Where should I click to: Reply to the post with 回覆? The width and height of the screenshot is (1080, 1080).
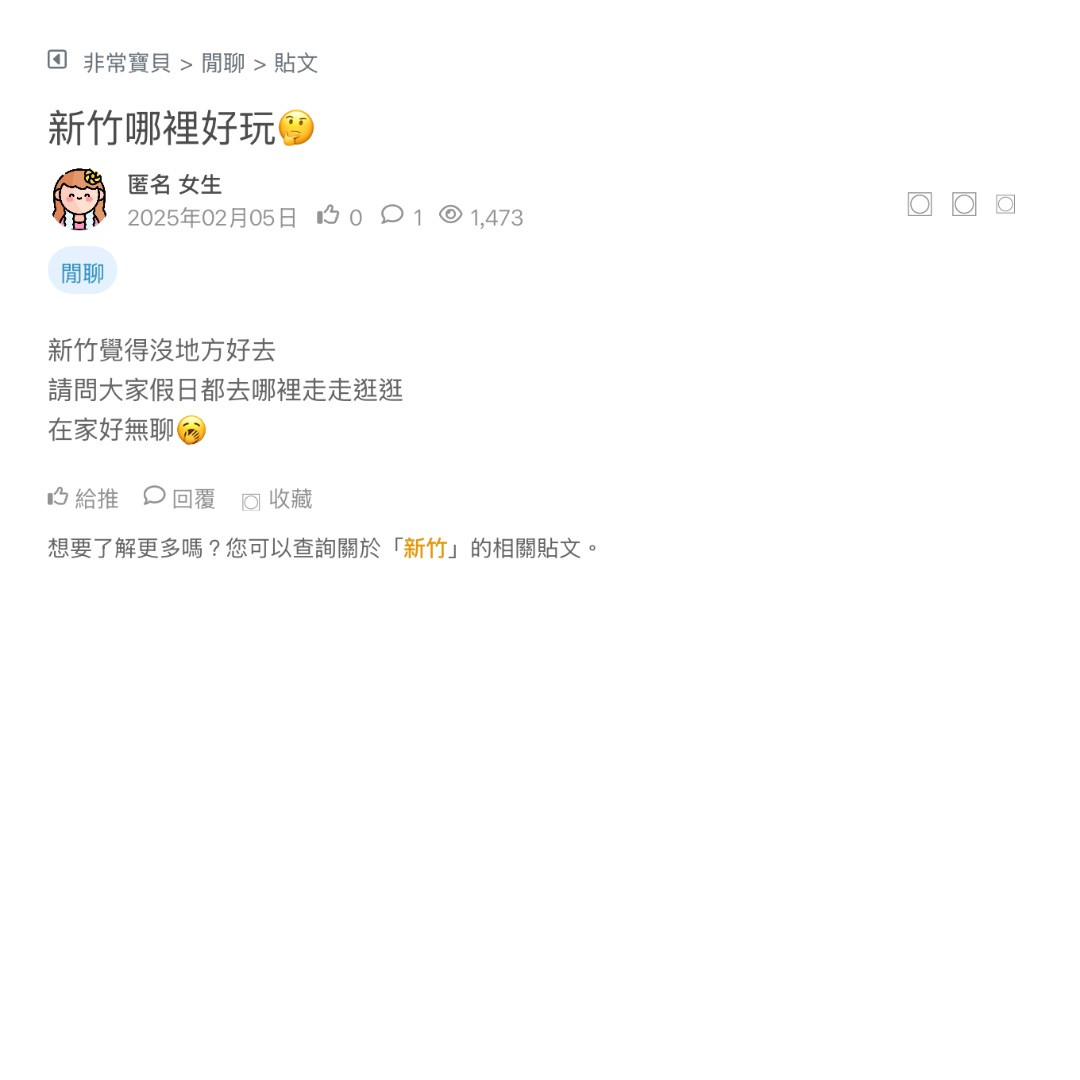tap(180, 498)
